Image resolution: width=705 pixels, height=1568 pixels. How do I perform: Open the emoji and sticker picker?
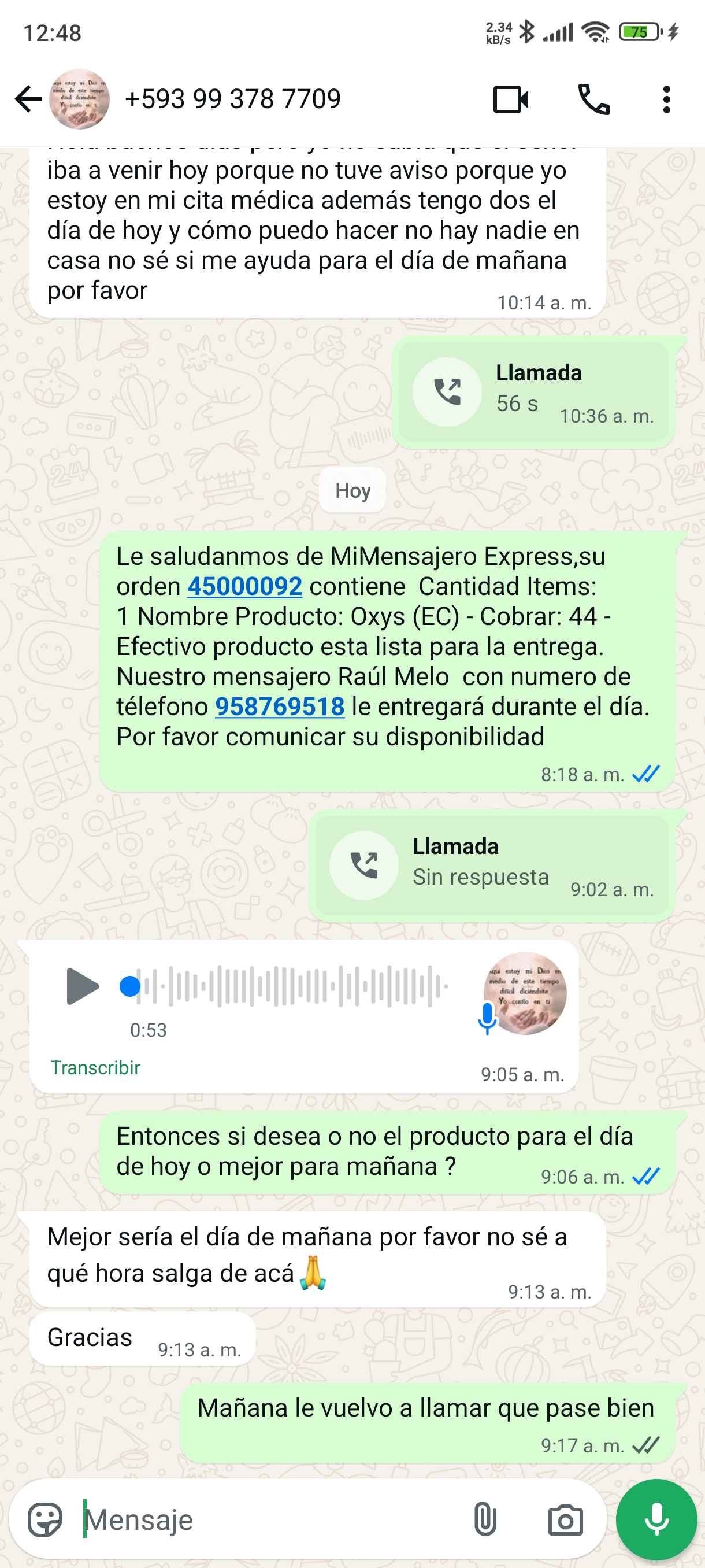(x=45, y=1519)
